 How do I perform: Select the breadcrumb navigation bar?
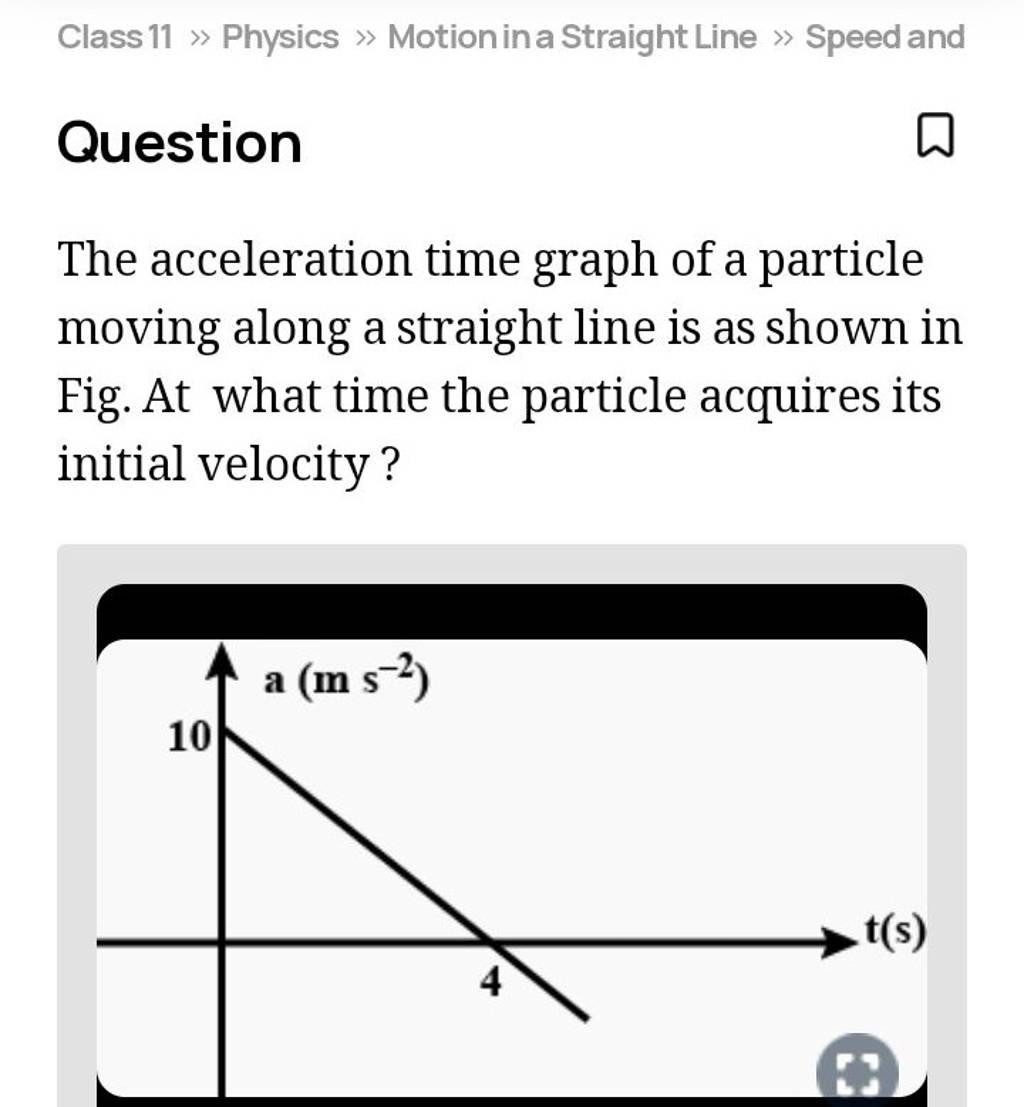pos(510,36)
